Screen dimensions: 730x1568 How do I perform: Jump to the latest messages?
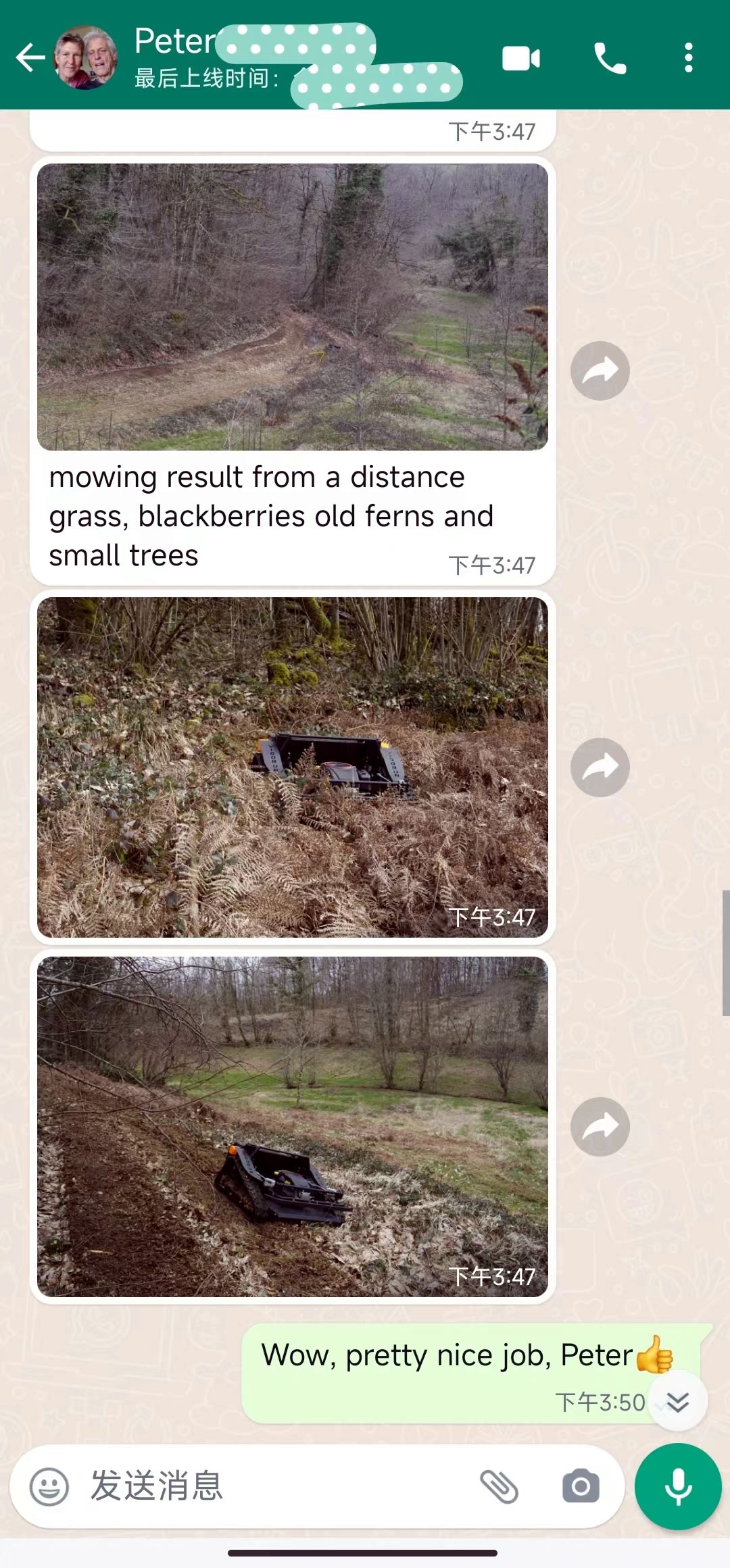click(677, 1400)
